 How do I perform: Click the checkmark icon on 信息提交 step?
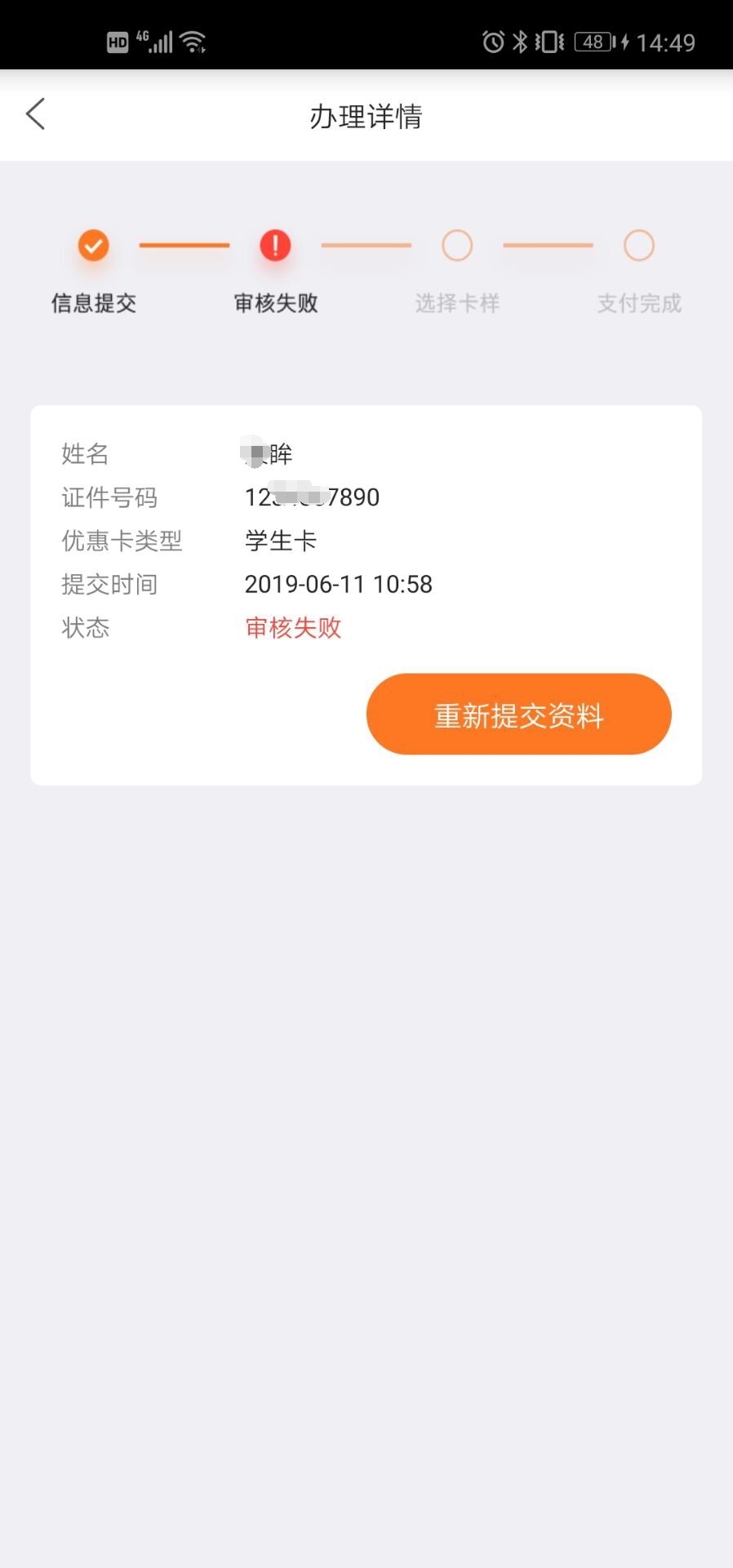tap(93, 245)
